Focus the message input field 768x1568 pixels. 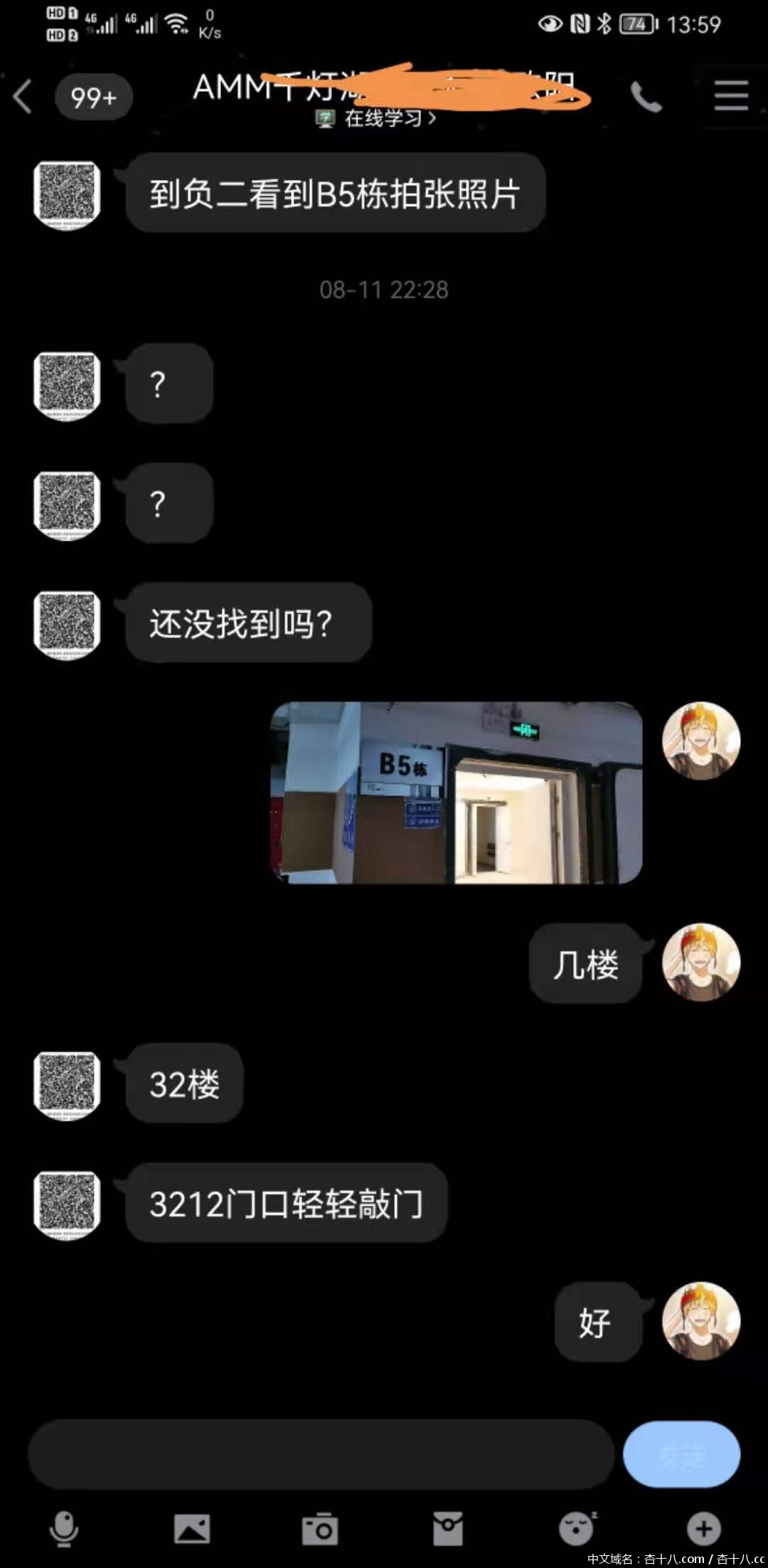point(320,1454)
